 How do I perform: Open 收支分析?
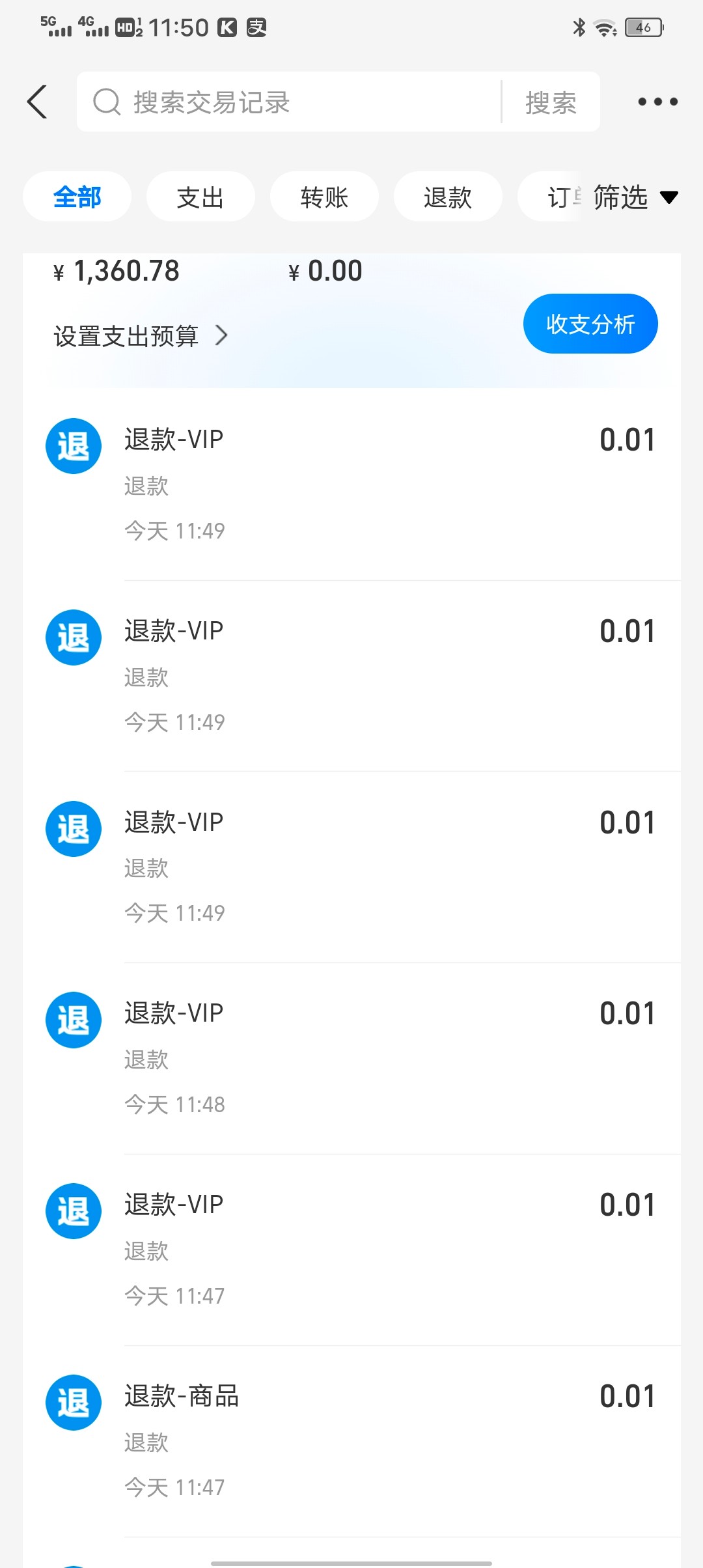[590, 324]
